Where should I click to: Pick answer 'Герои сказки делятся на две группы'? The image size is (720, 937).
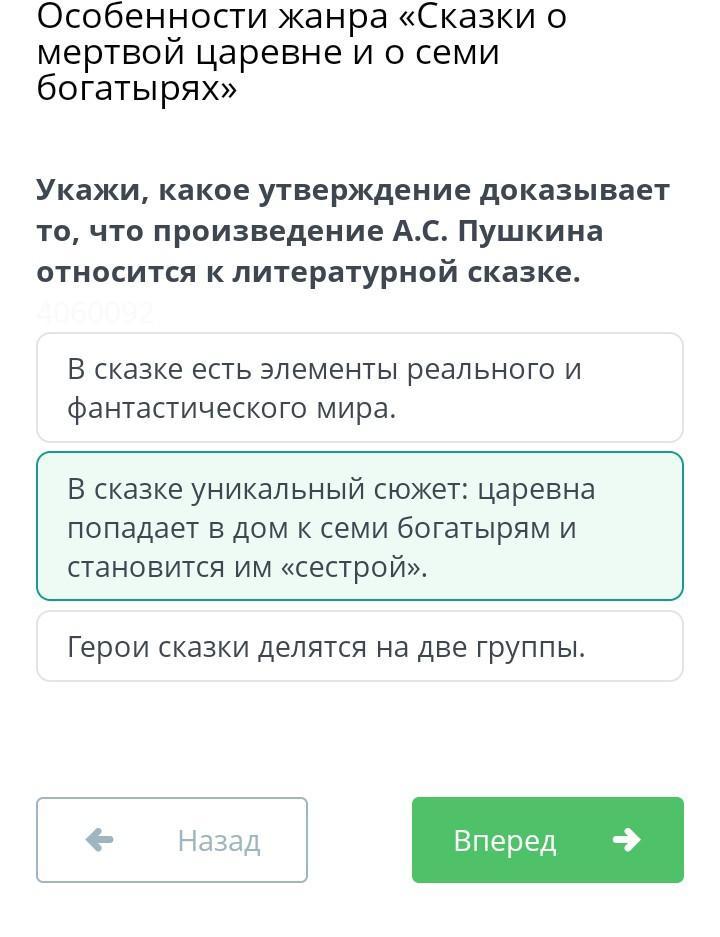pos(359,647)
